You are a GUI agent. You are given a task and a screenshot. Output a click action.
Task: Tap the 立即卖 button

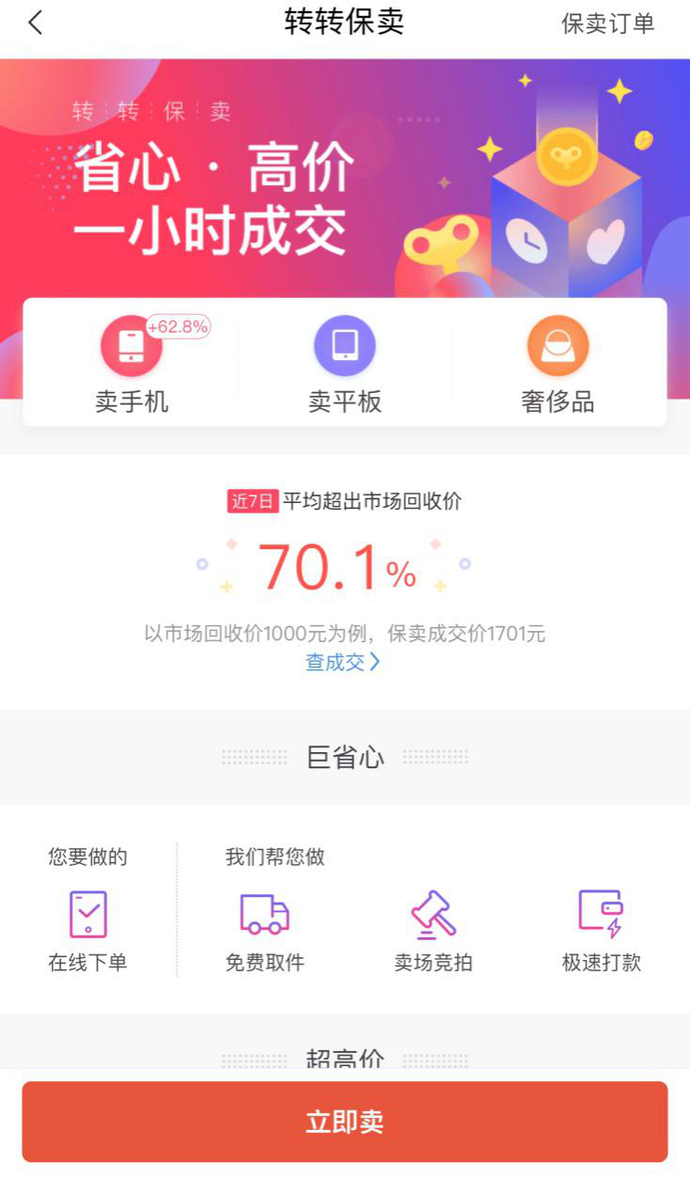(x=344, y=1121)
